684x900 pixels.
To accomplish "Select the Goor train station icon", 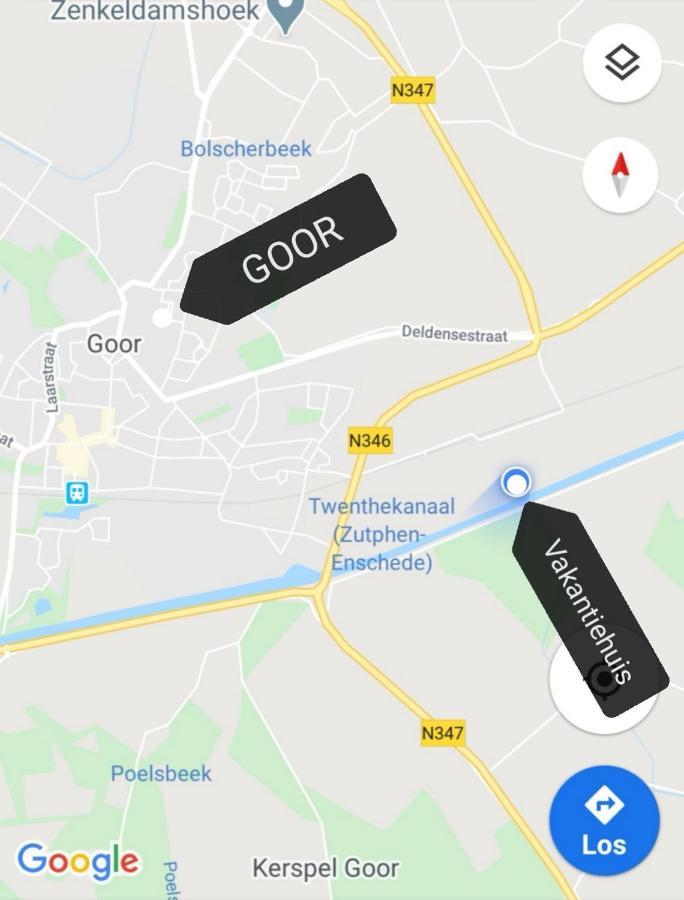I will click(77, 492).
